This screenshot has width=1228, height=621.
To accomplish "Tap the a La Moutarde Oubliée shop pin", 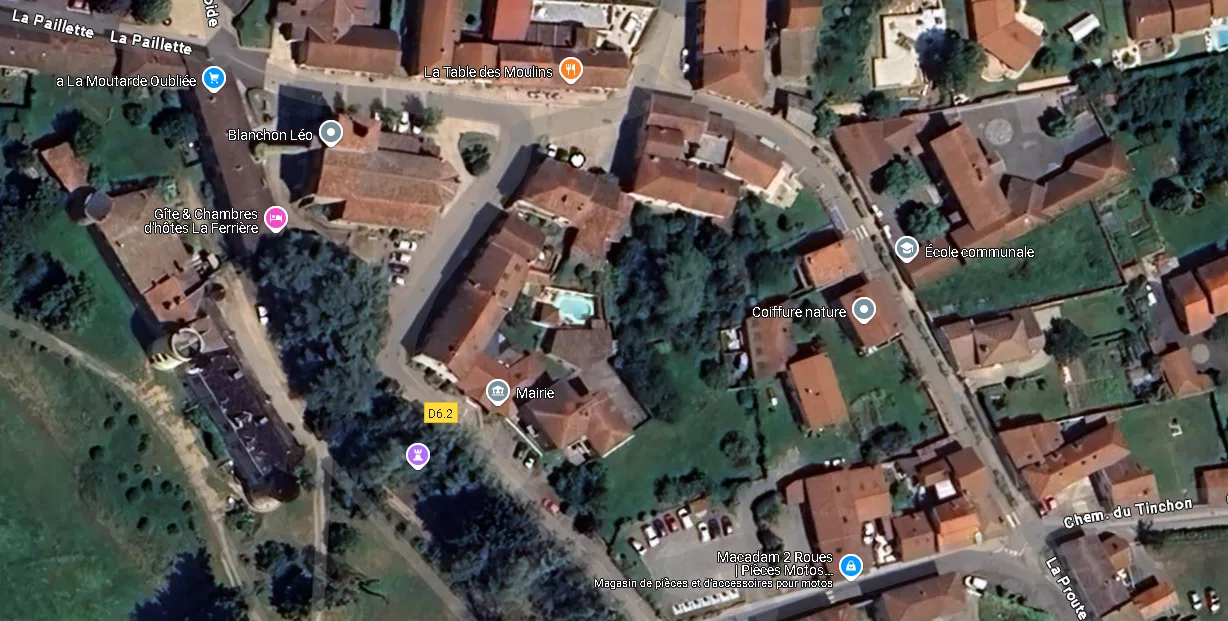I will (212, 78).
